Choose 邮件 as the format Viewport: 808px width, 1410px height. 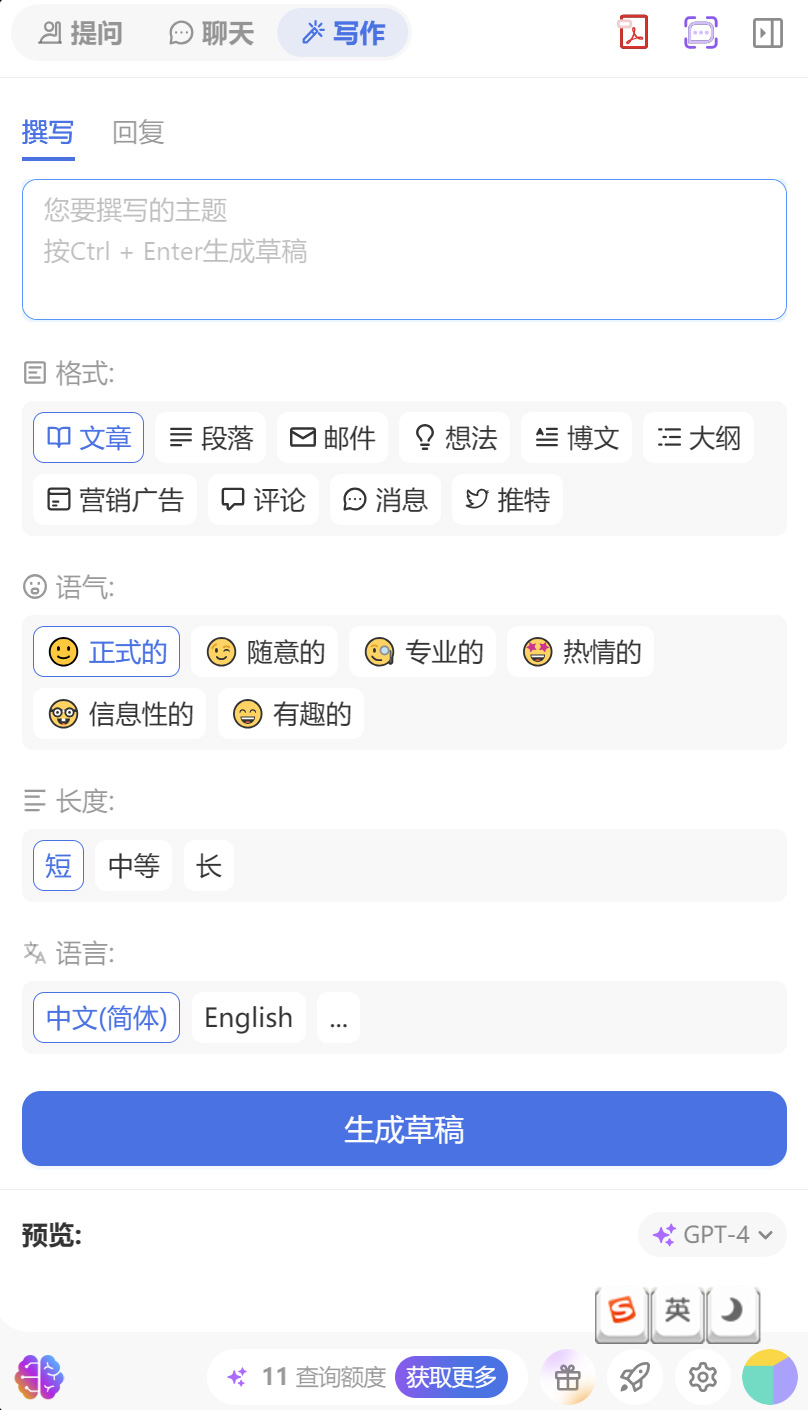click(x=332, y=437)
